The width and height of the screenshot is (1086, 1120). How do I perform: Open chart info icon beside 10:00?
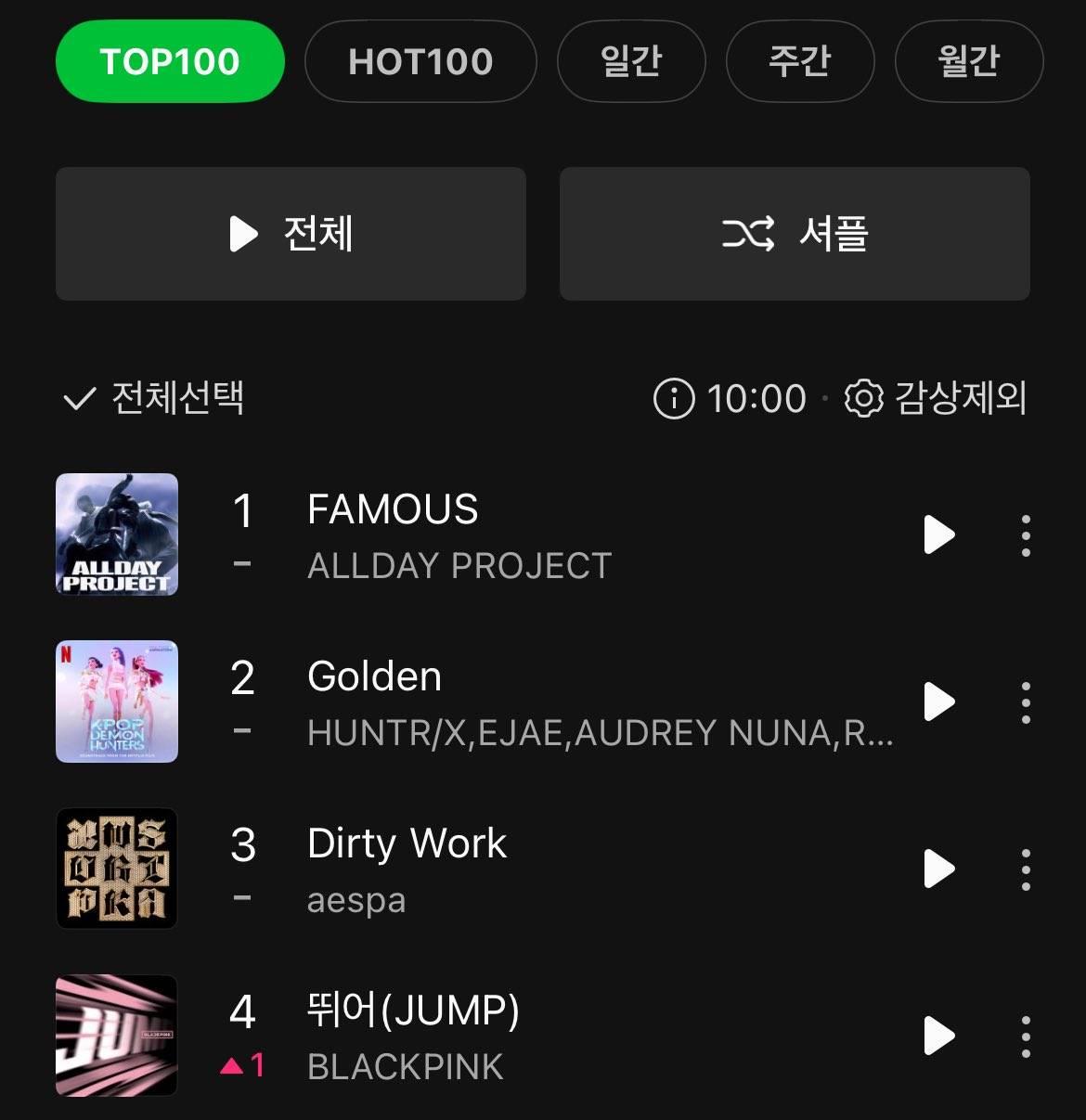(x=674, y=399)
